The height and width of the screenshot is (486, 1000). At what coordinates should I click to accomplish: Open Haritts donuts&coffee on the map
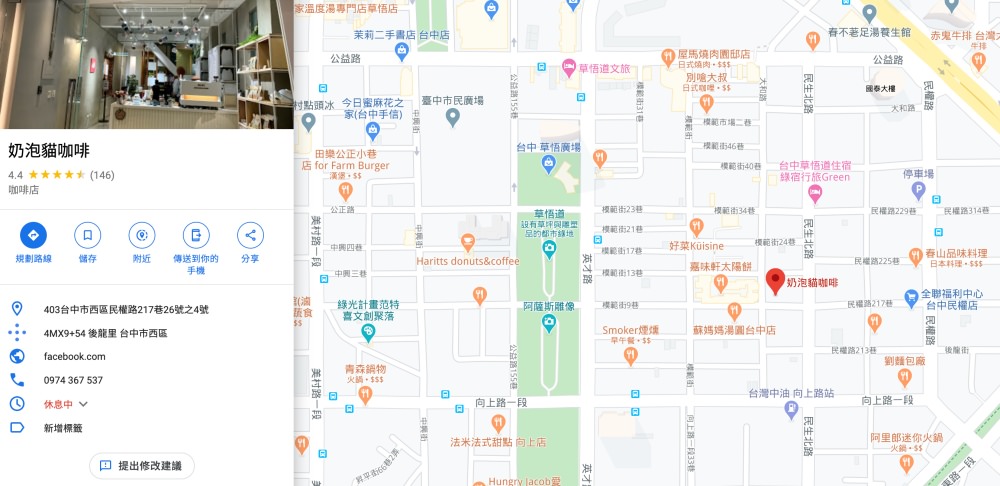click(467, 242)
